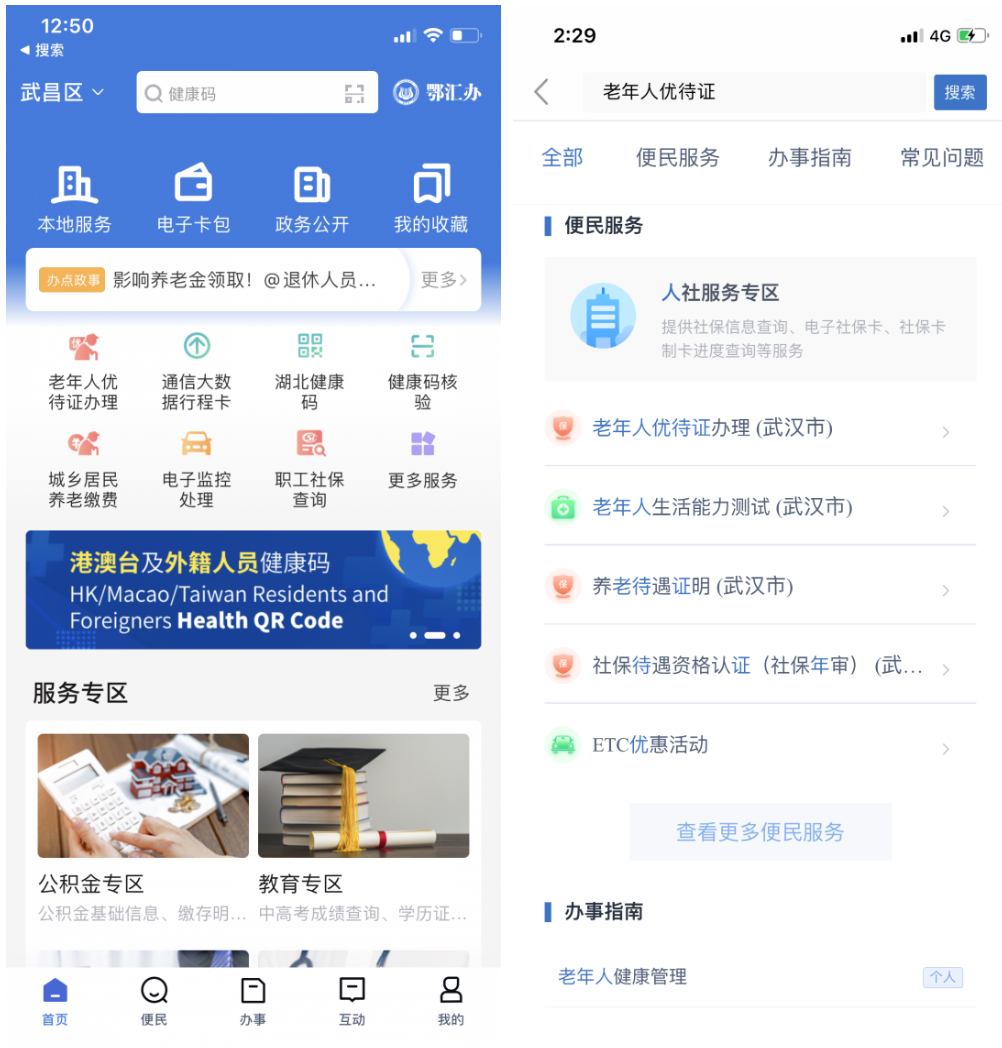Open the 公积金专区 card
Screen dimensions: 1002x1048
pyautogui.click(x=143, y=827)
